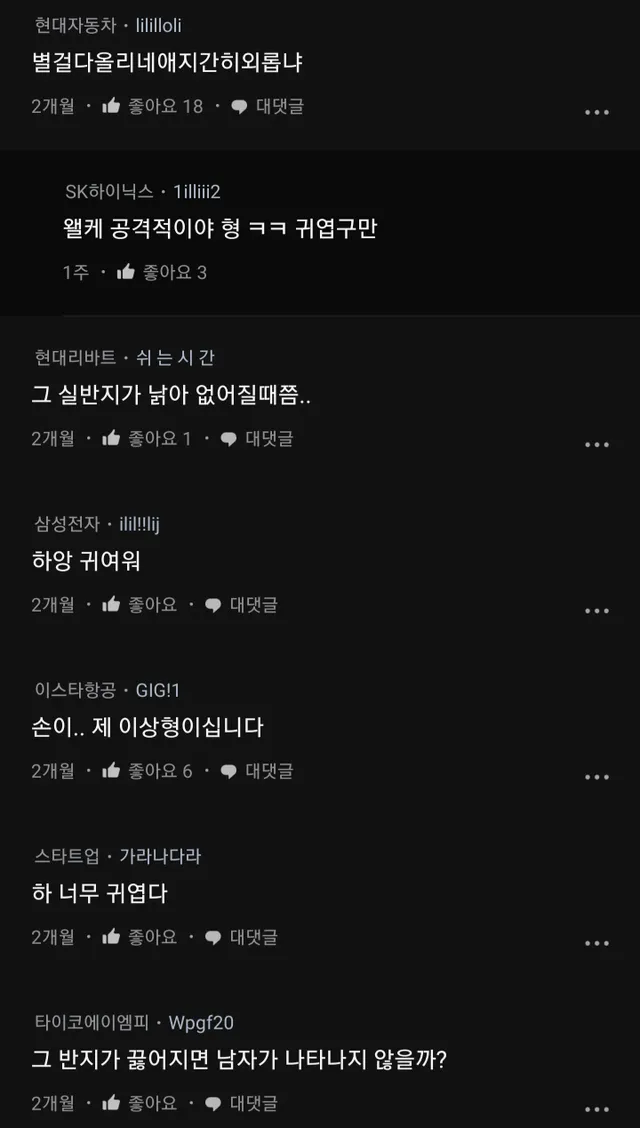Viewport: 640px width, 1128px height.
Task: Like the 타이코에이엠피 Wpgf20 comment
Action: pyautogui.click(x=111, y=1103)
